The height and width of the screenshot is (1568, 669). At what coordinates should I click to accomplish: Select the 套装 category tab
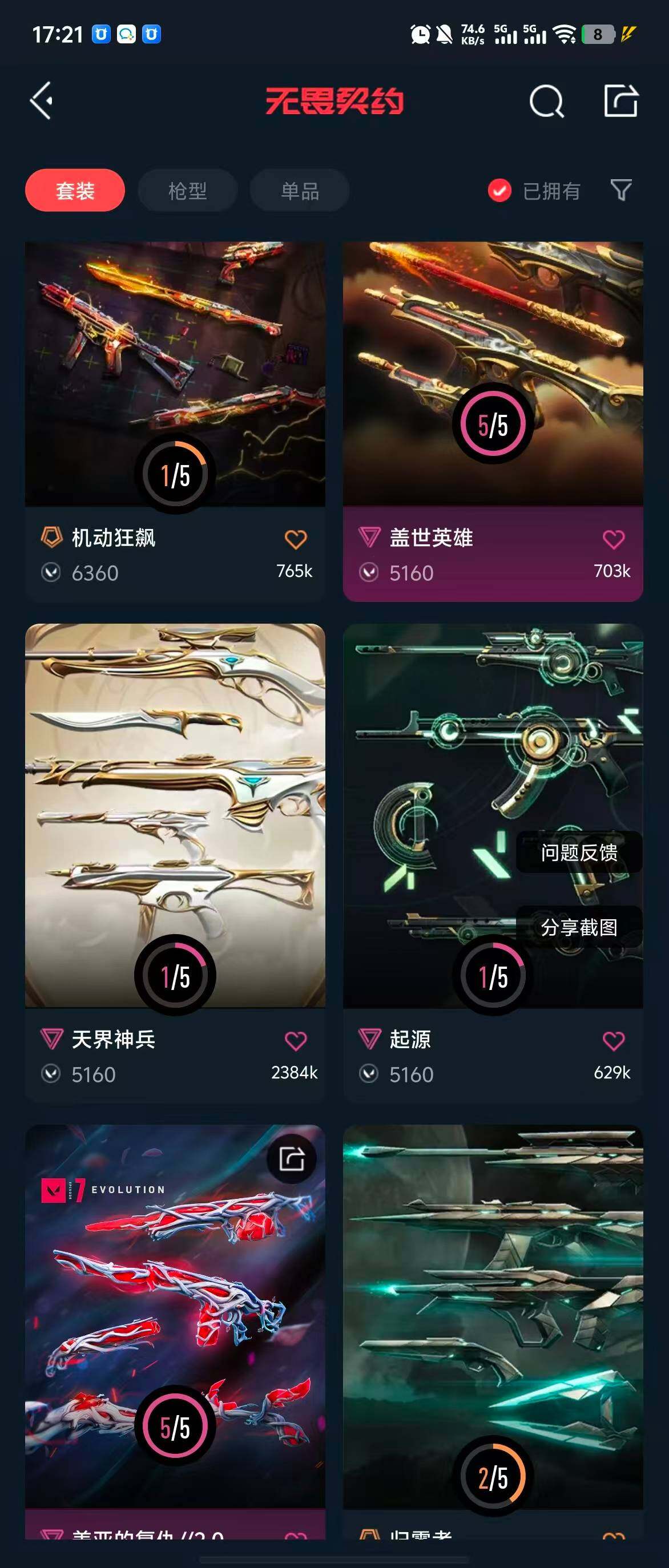coord(74,190)
